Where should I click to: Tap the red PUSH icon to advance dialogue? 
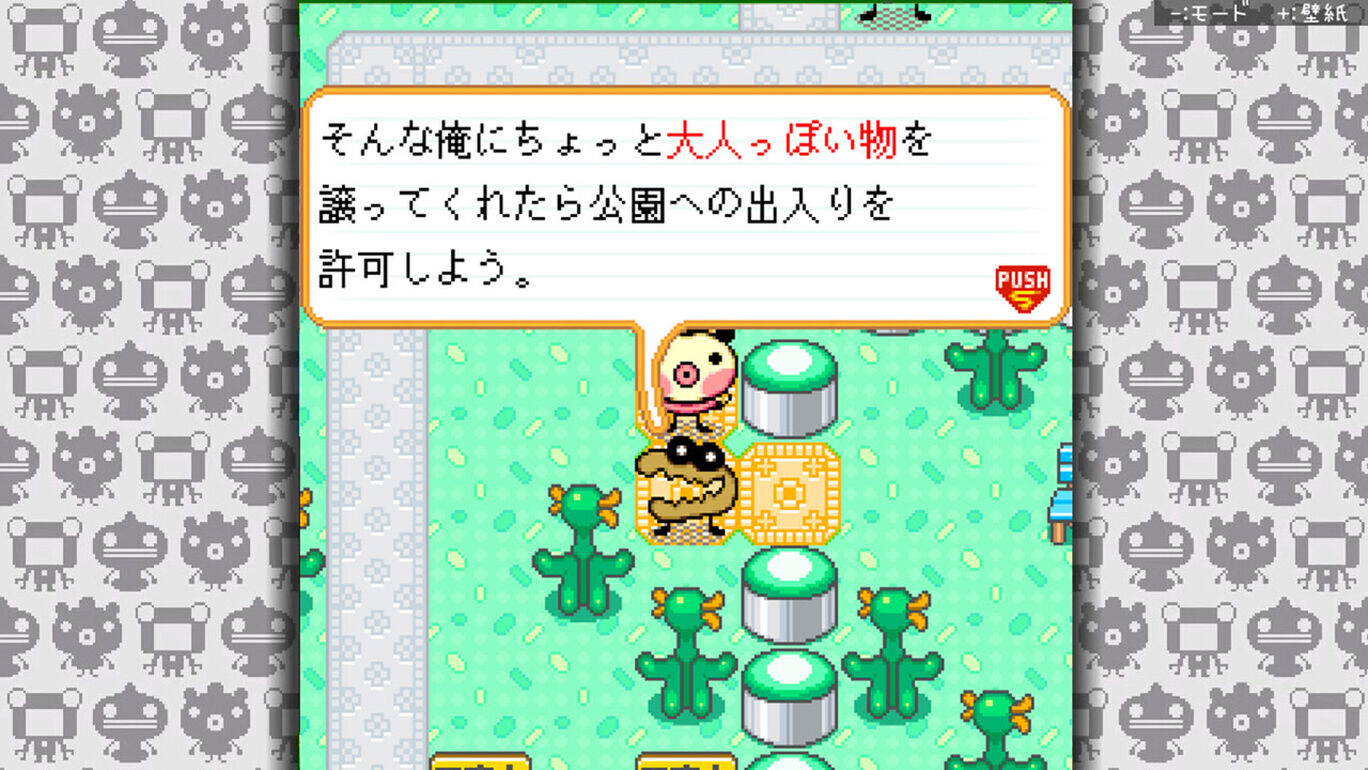[x=1022, y=288]
